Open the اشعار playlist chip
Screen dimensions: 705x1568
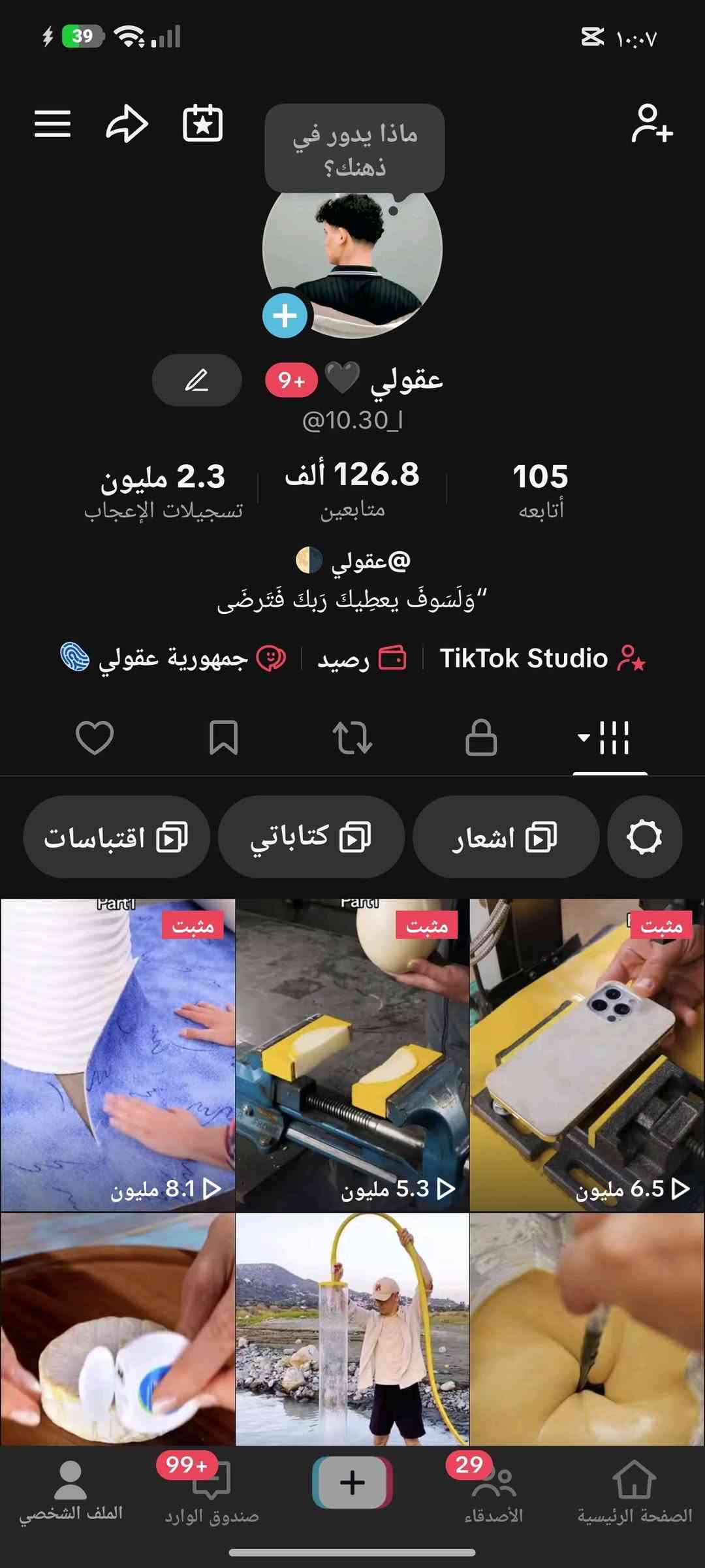click(505, 837)
